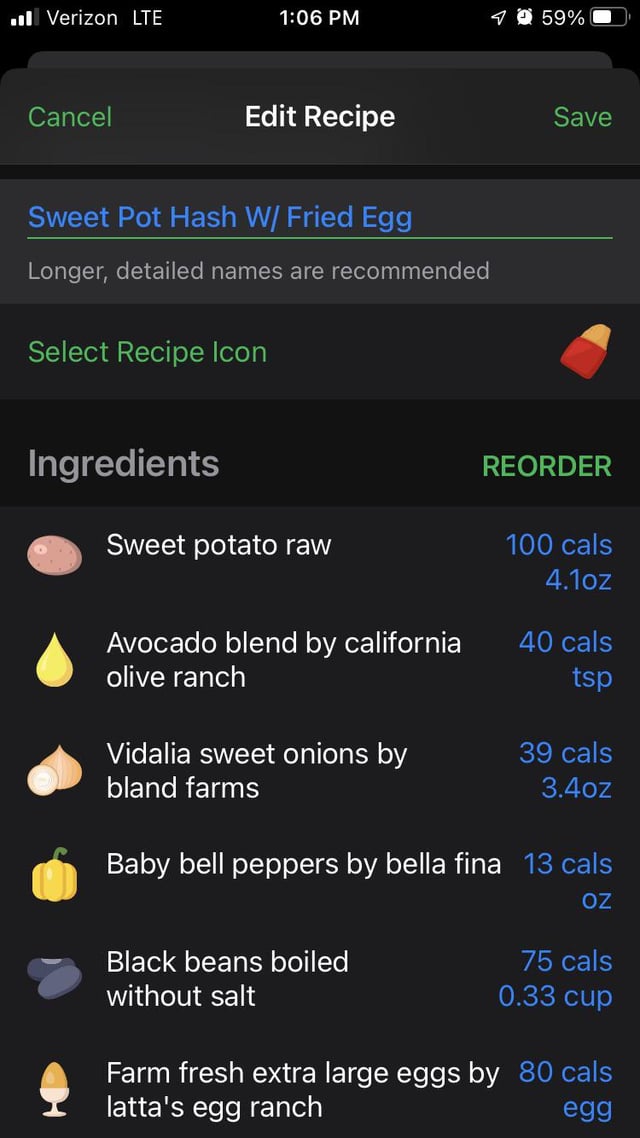The height and width of the screenshot is (1138, 640).
Task: Open Select Recipe Icon
Action: 320,352
